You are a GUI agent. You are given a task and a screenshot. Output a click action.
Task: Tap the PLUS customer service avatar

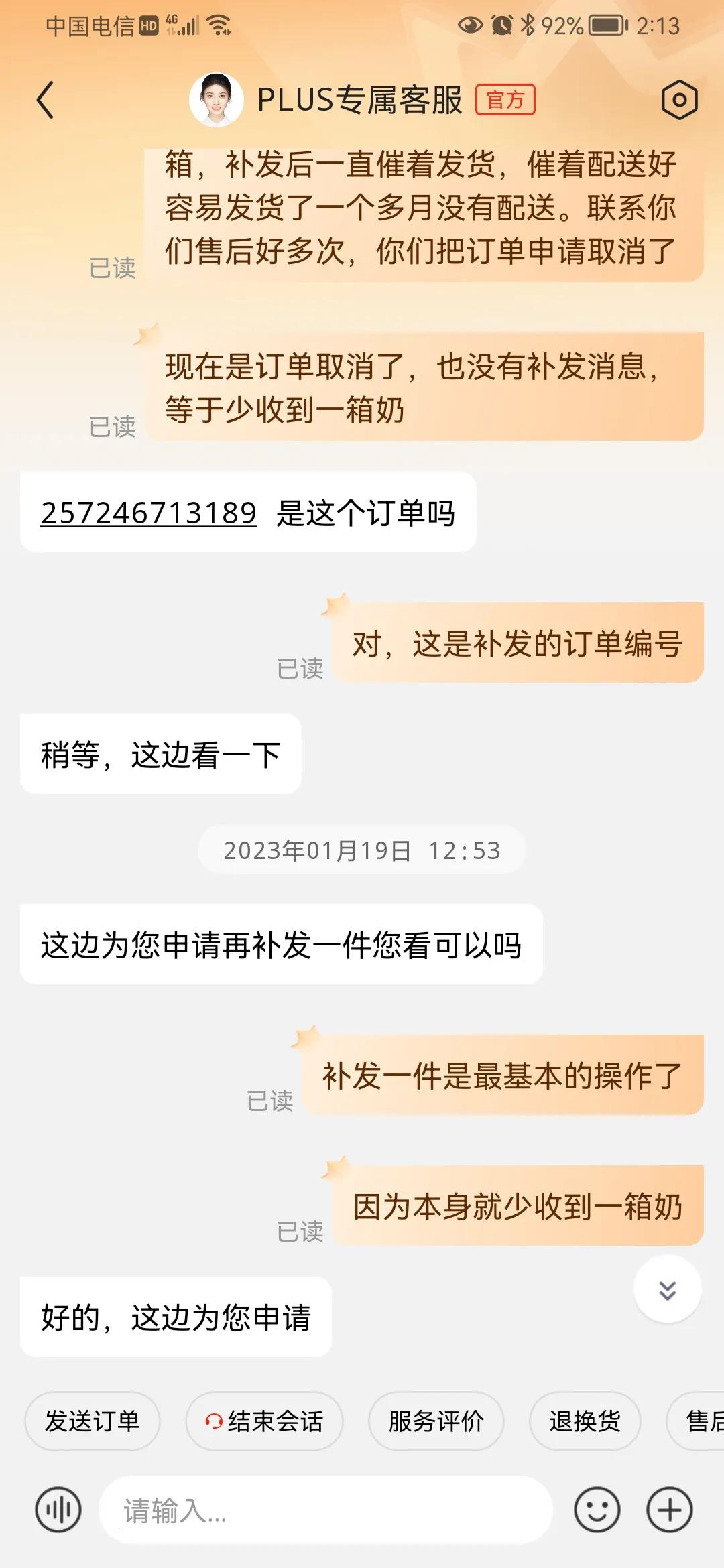point(216,99)
